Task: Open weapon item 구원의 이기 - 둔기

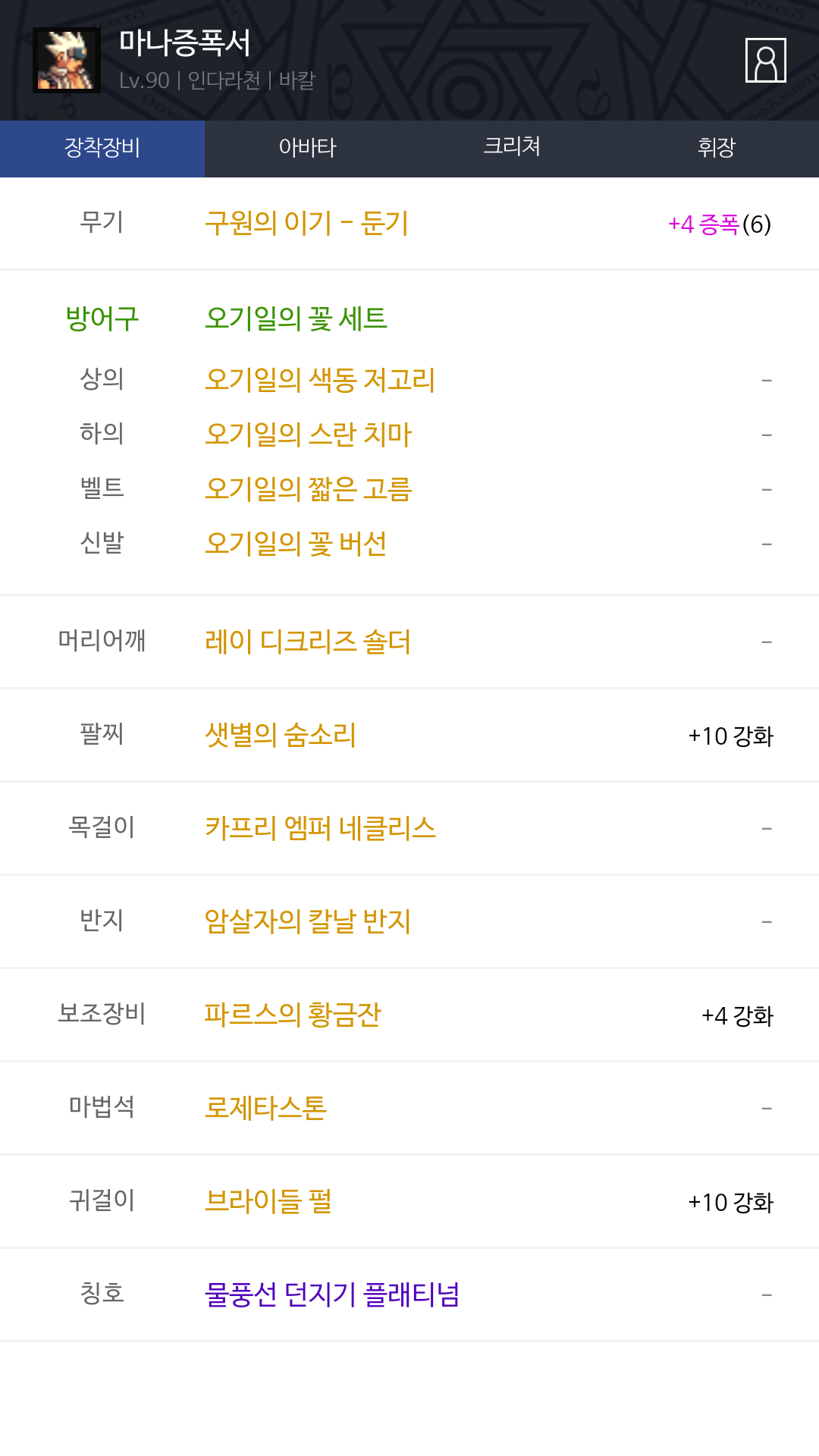Action: coord(307,224)
